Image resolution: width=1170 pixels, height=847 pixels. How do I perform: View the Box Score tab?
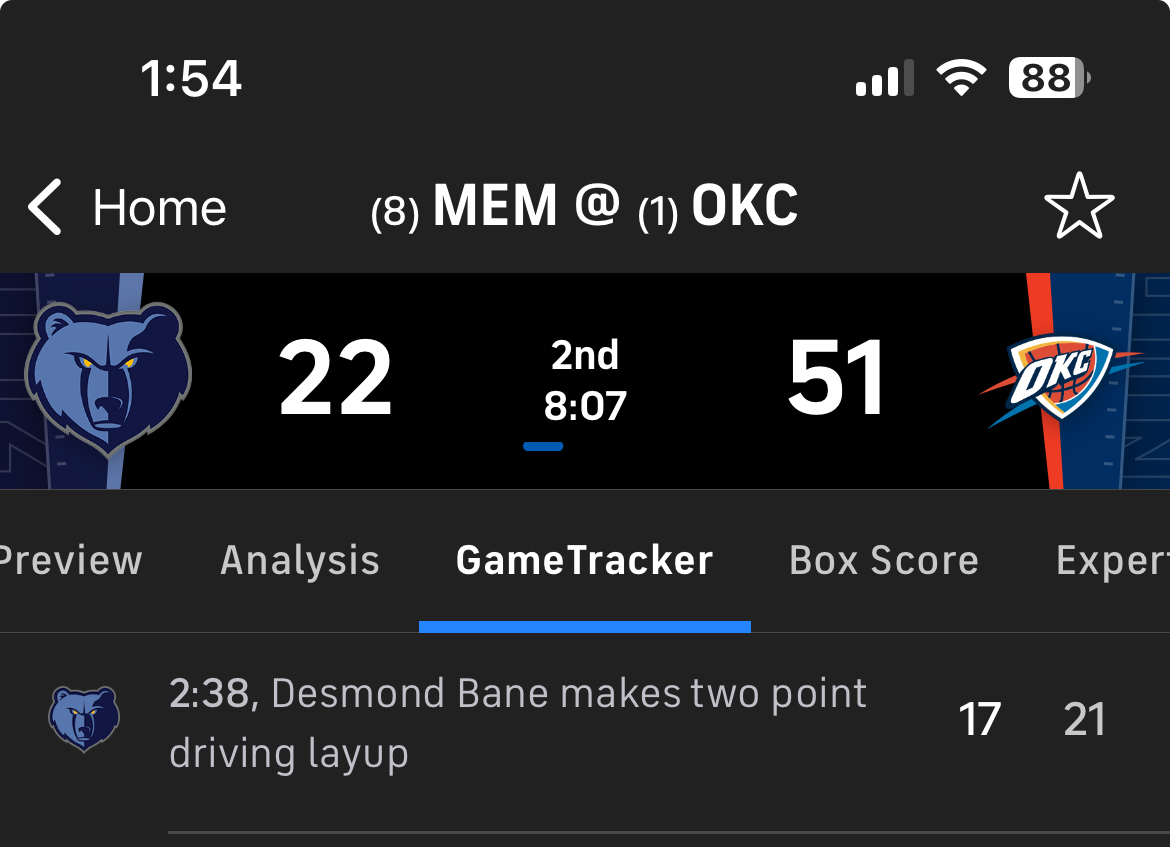(x=883, y=561)
